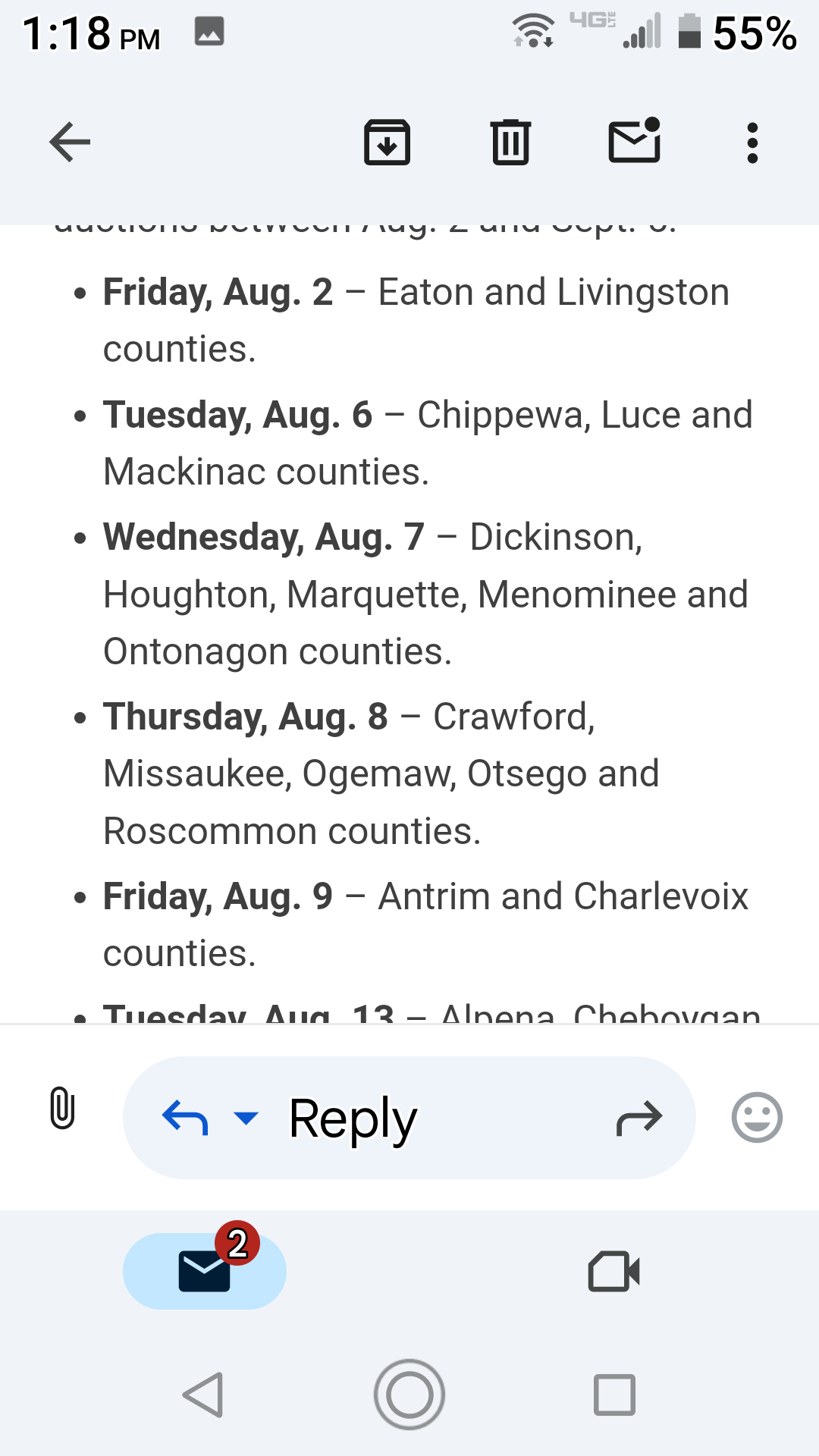This screenshot has height=1456, width=819.
Task: Attach a file with the paperclip icon
Action: (x=62, y=1108)
